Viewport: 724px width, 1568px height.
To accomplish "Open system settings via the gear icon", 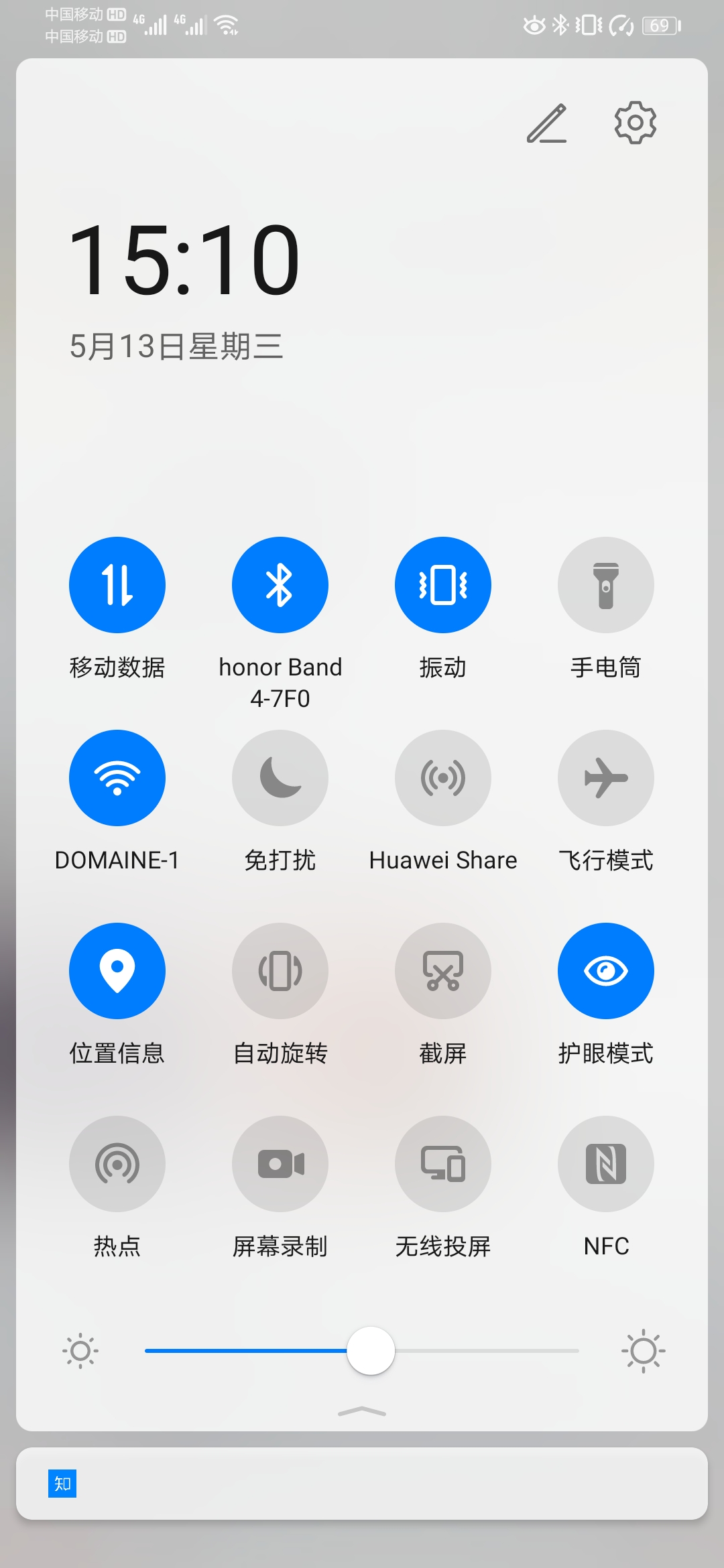I will tap(635, 123).
